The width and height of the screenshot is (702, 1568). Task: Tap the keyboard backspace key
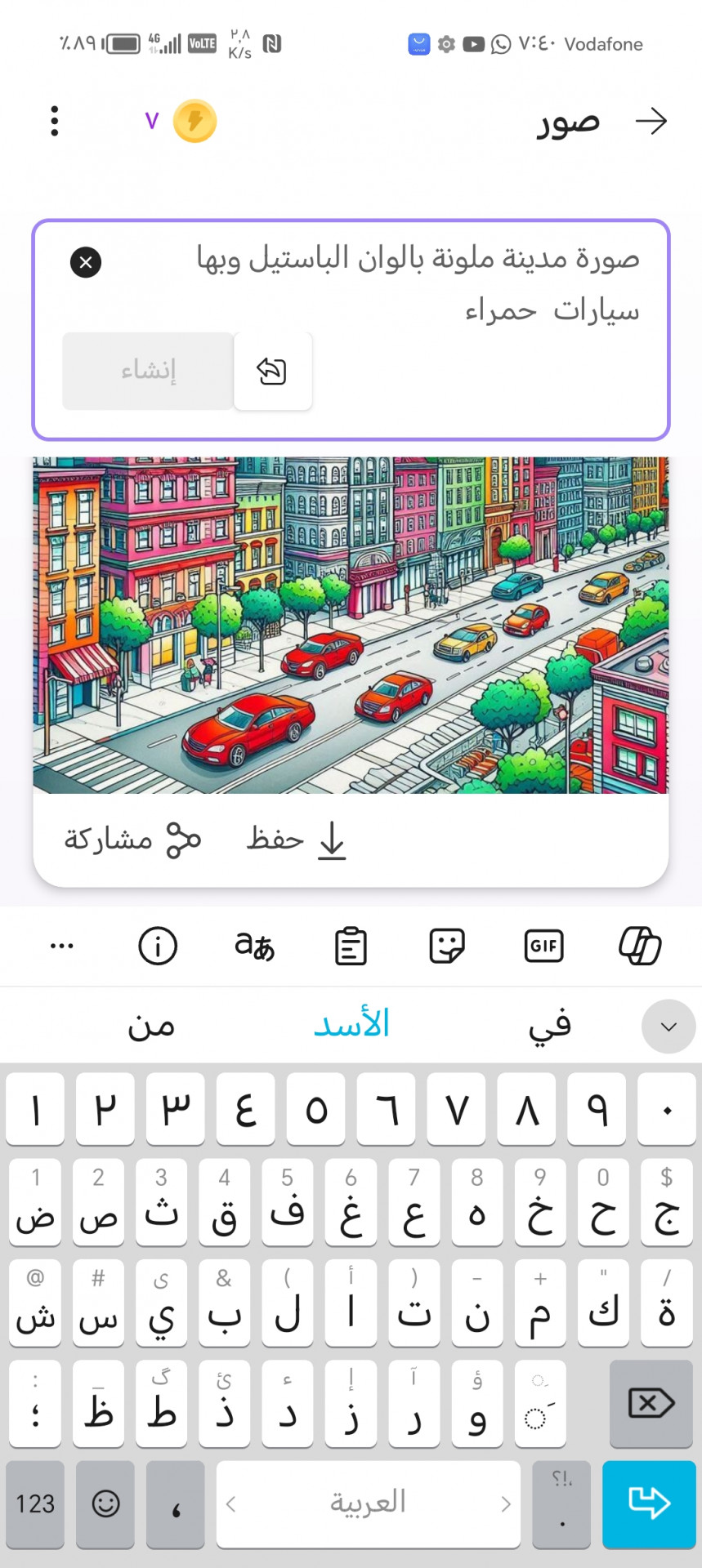tap(651, 1404)
